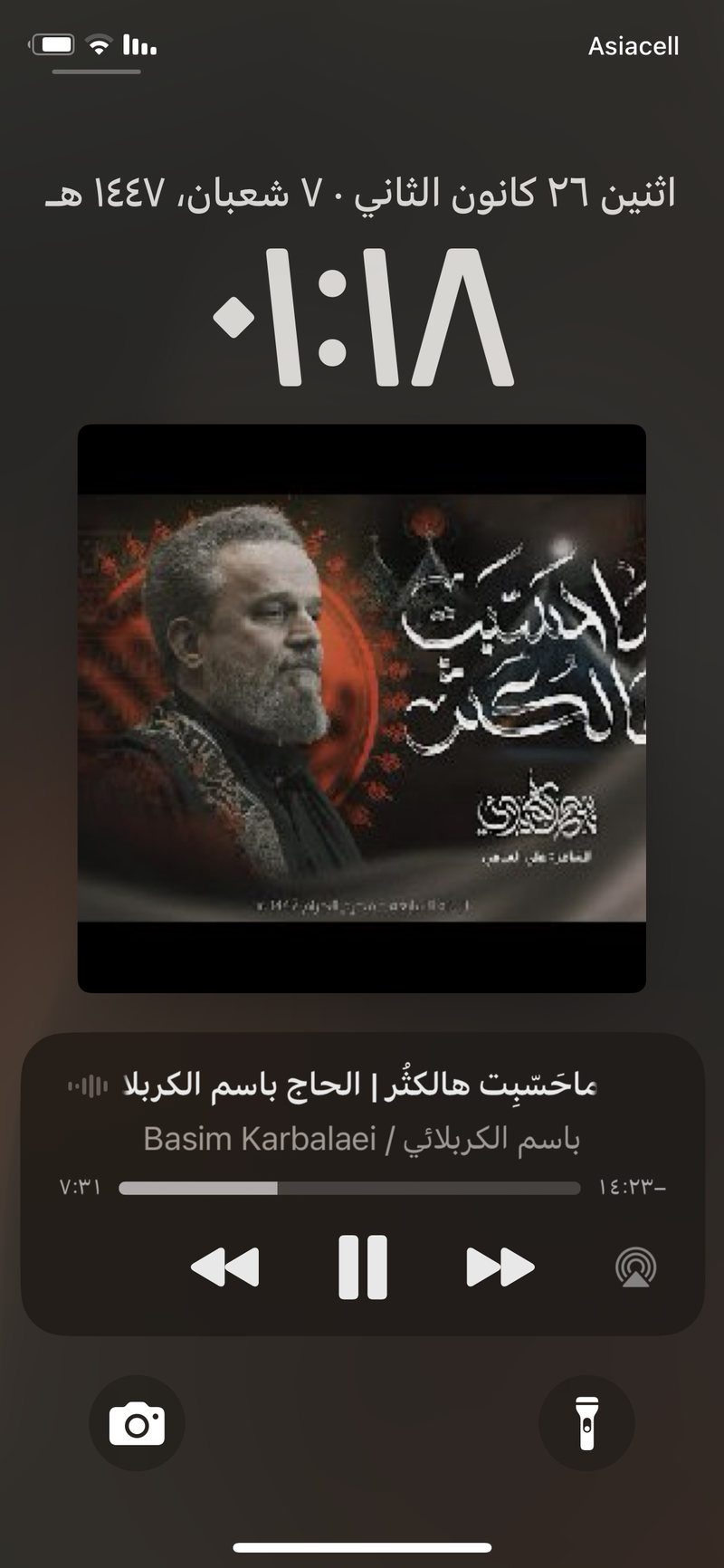Viewport: 724px width, 1568px height.
Task: Pause the playing track
Action: 363,1267
